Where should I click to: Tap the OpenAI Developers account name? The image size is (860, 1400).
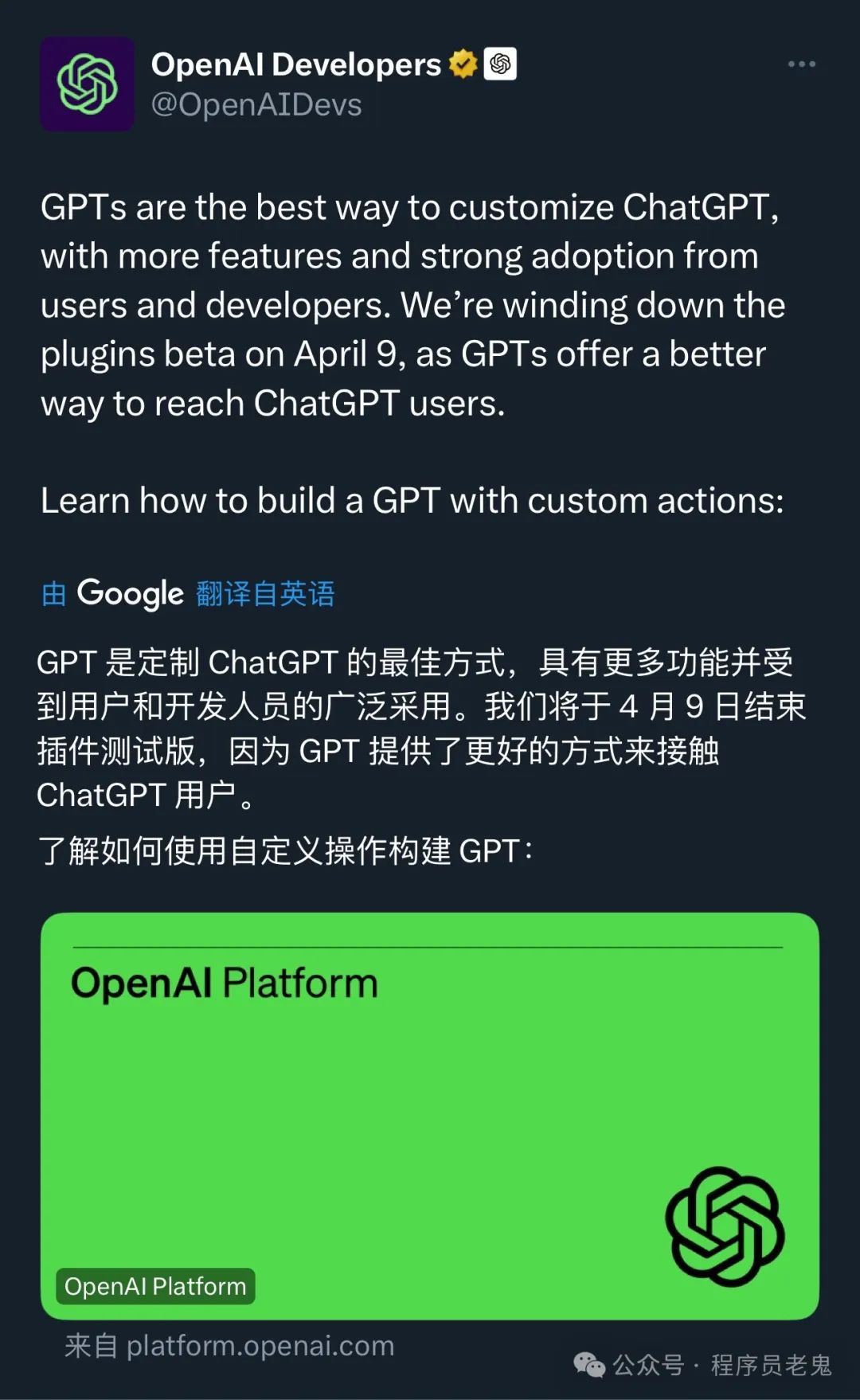(295, 65)
